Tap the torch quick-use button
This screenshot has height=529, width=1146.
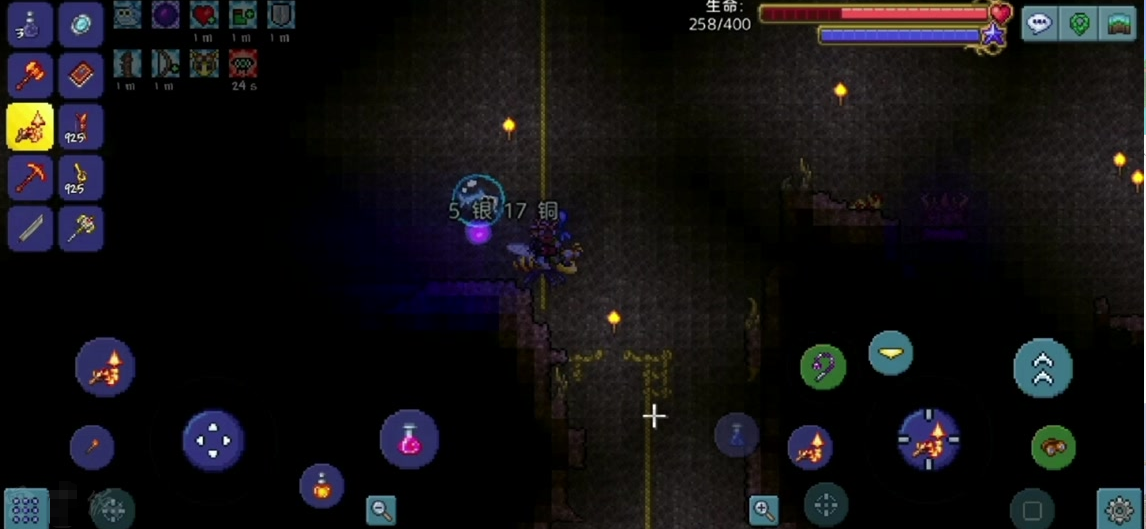92,446
